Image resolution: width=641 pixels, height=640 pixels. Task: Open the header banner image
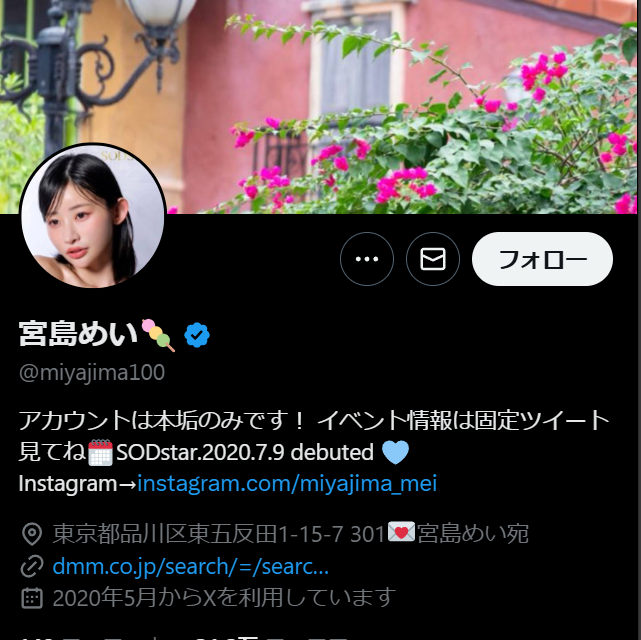[x=400, y=100]
